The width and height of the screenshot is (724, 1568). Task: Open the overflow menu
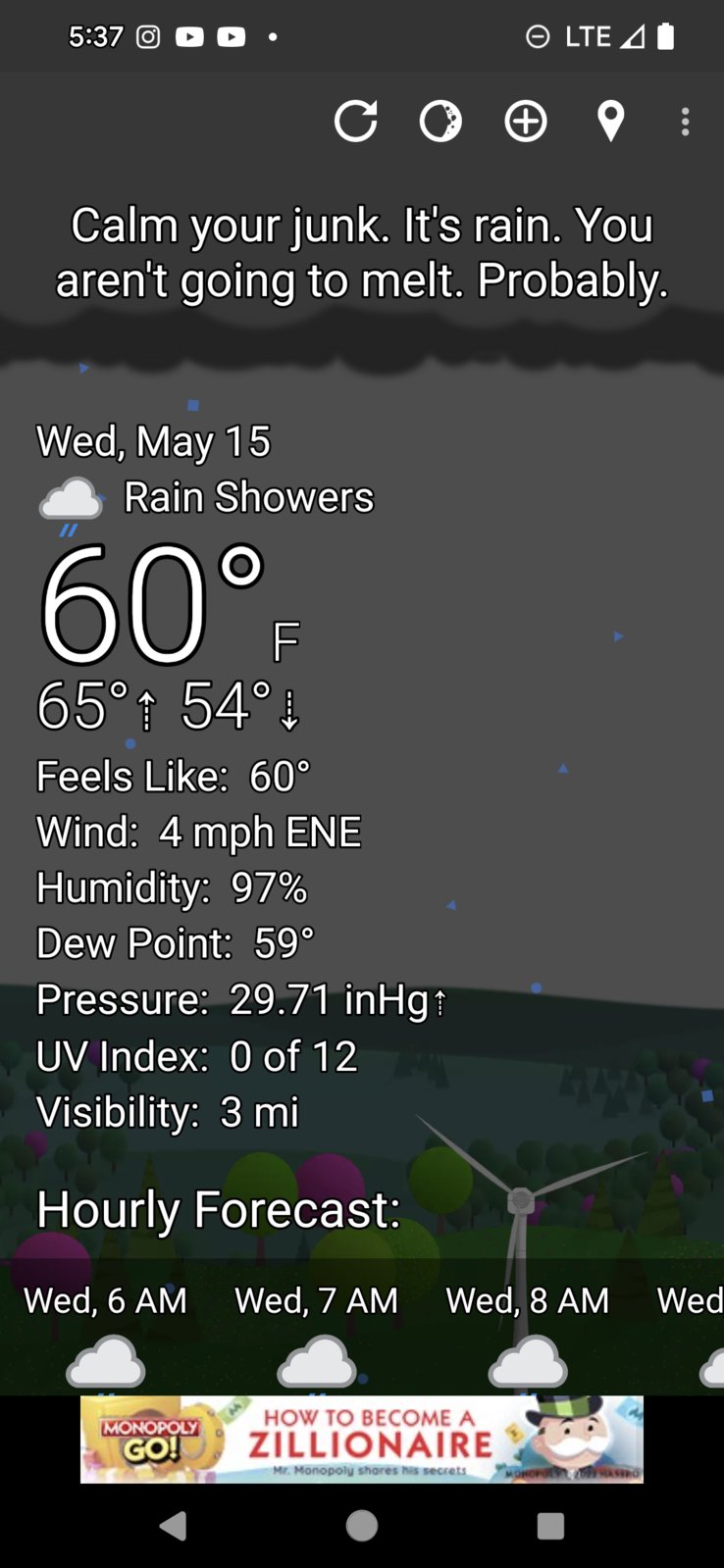point(685,122)
